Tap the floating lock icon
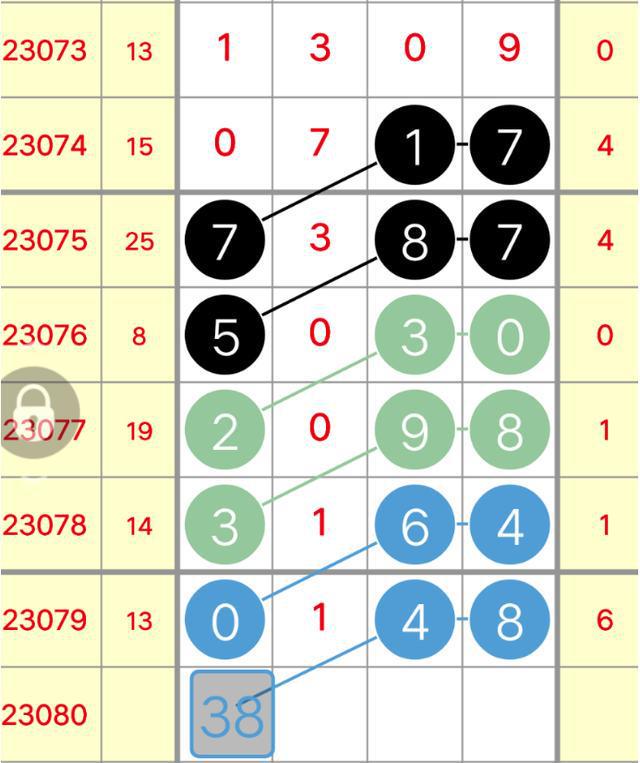Image resolution: width=640 pixels, height=763 pixels. coord(34,411)
